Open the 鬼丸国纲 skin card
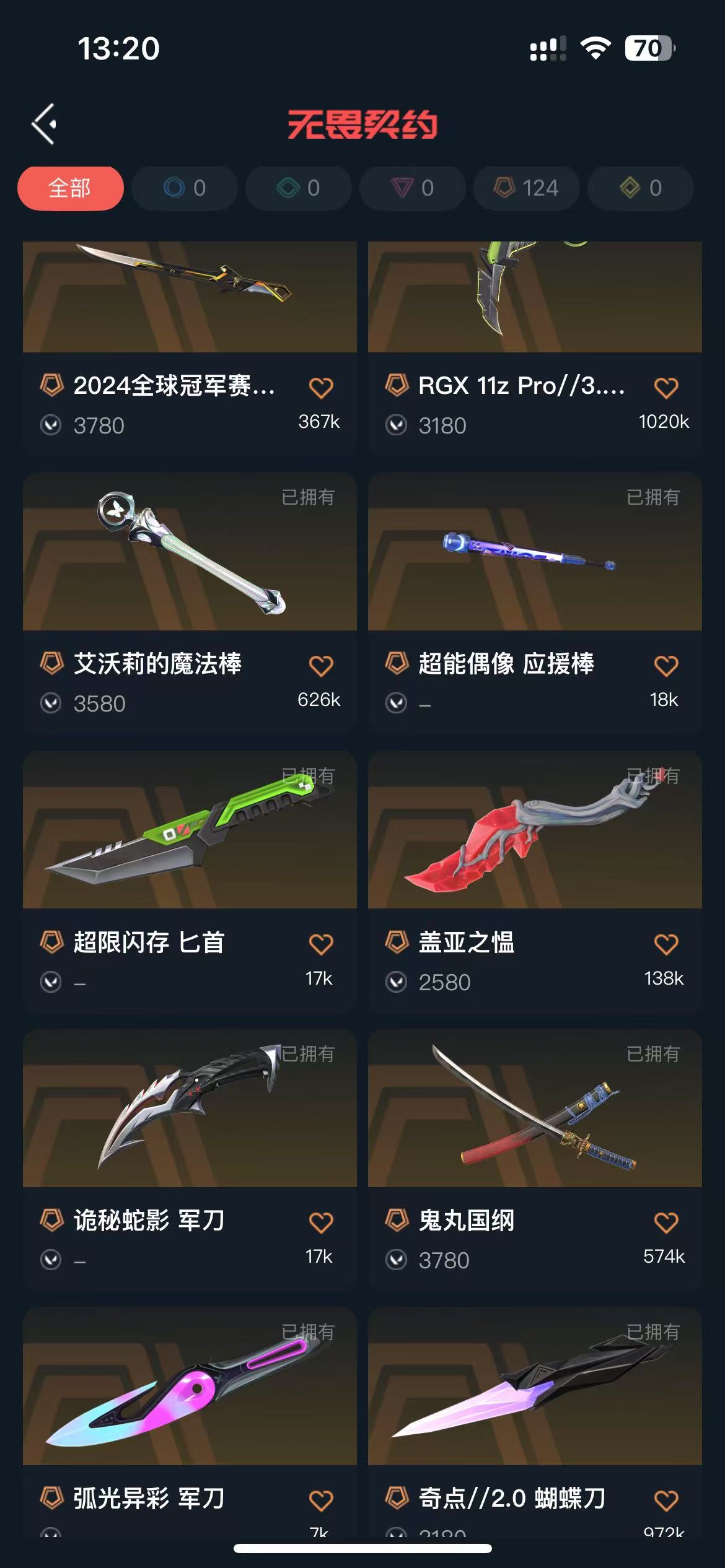 tap(534, 1109)
